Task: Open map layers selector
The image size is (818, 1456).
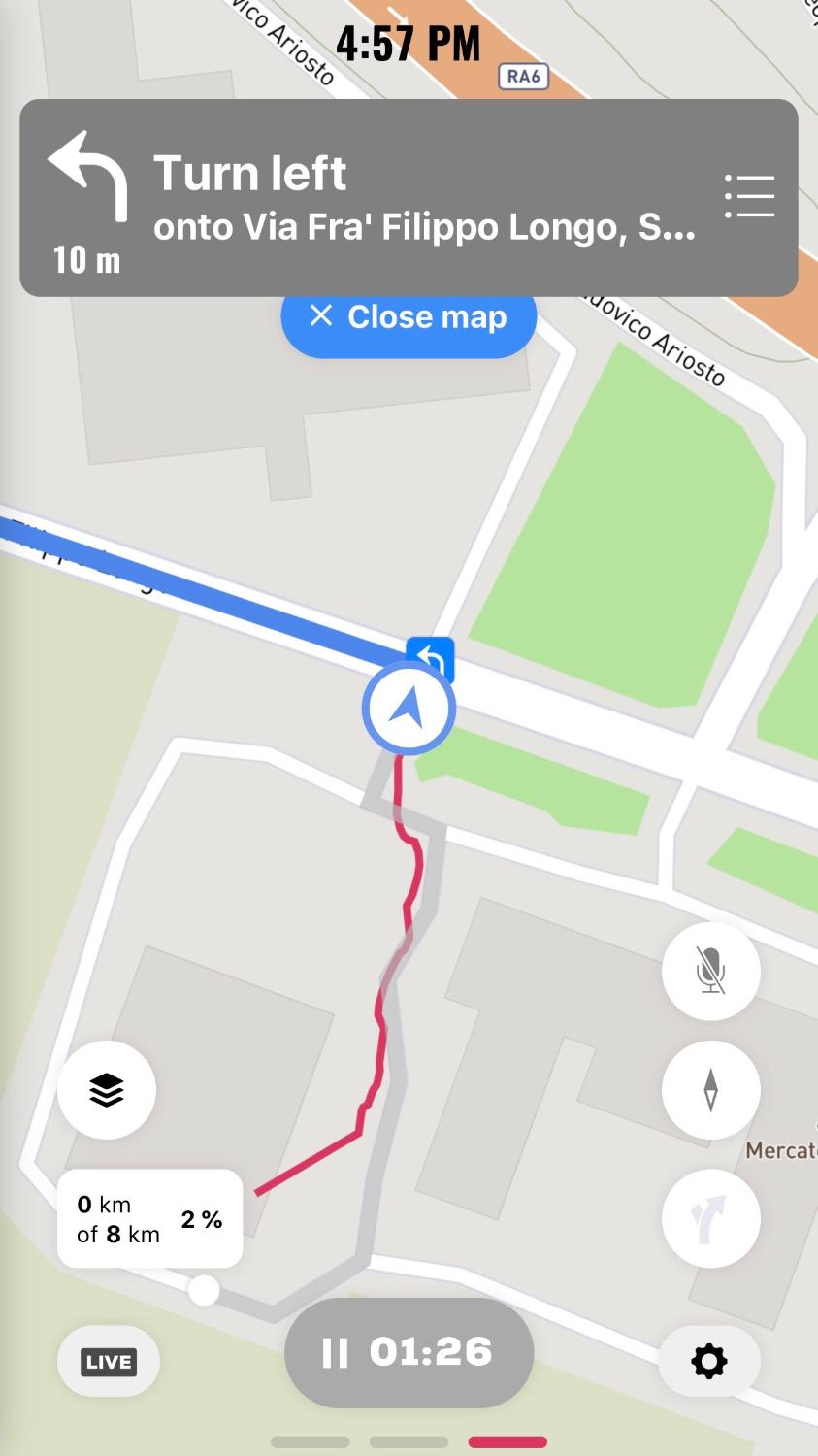Action: click(x=107, y=1090)
